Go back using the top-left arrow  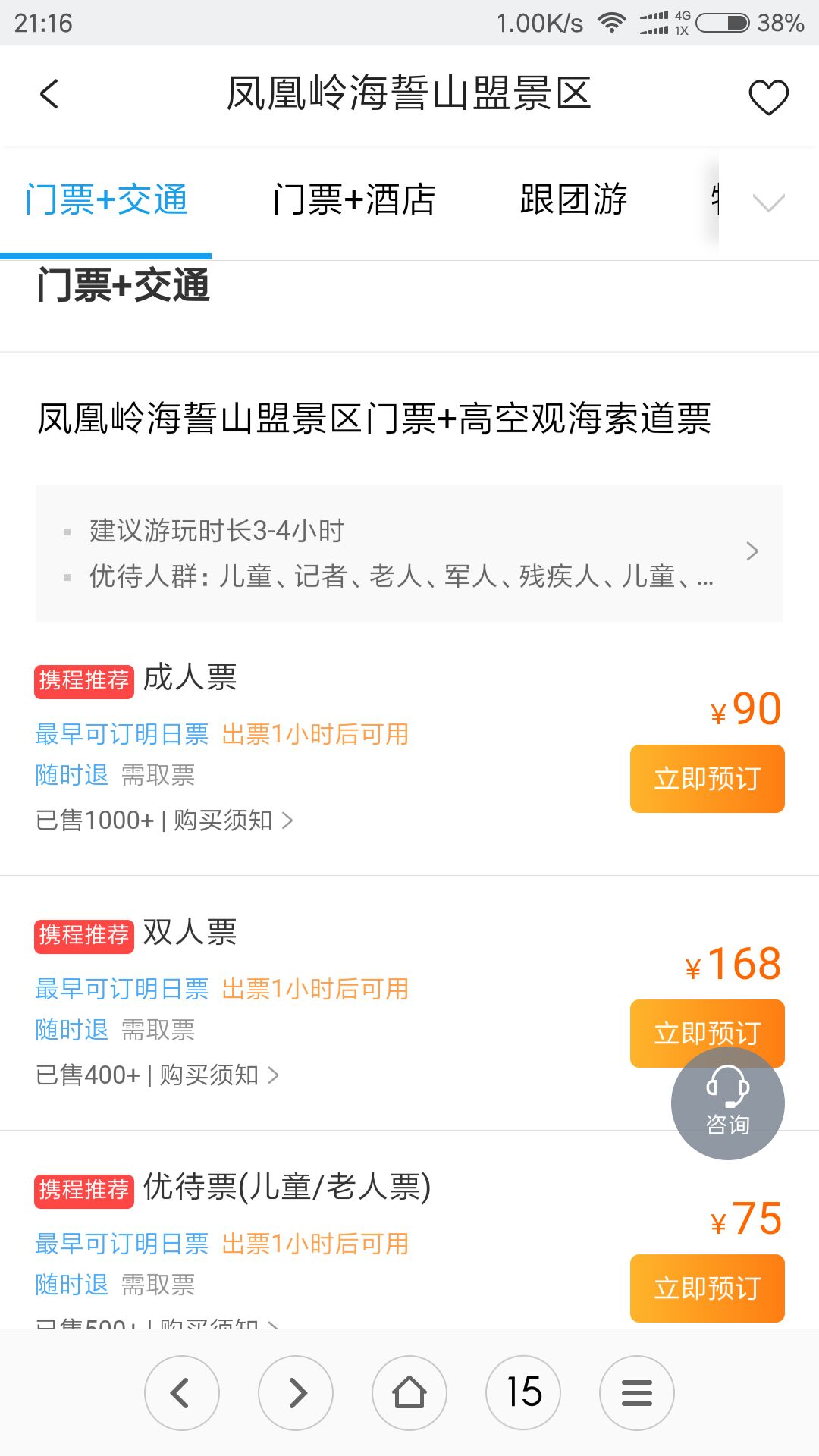[49, 95]
